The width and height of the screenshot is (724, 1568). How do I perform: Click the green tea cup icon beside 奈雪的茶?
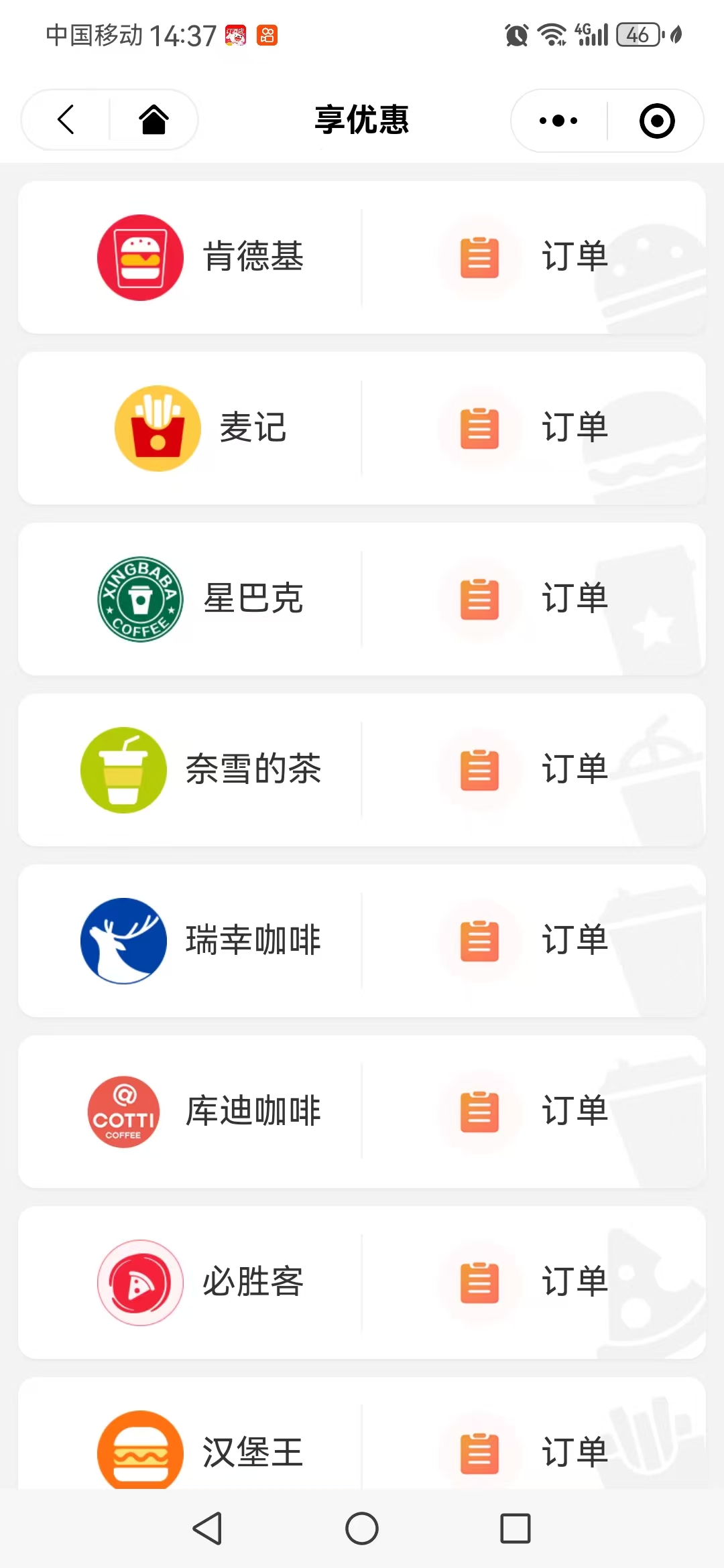pos(123,770)
